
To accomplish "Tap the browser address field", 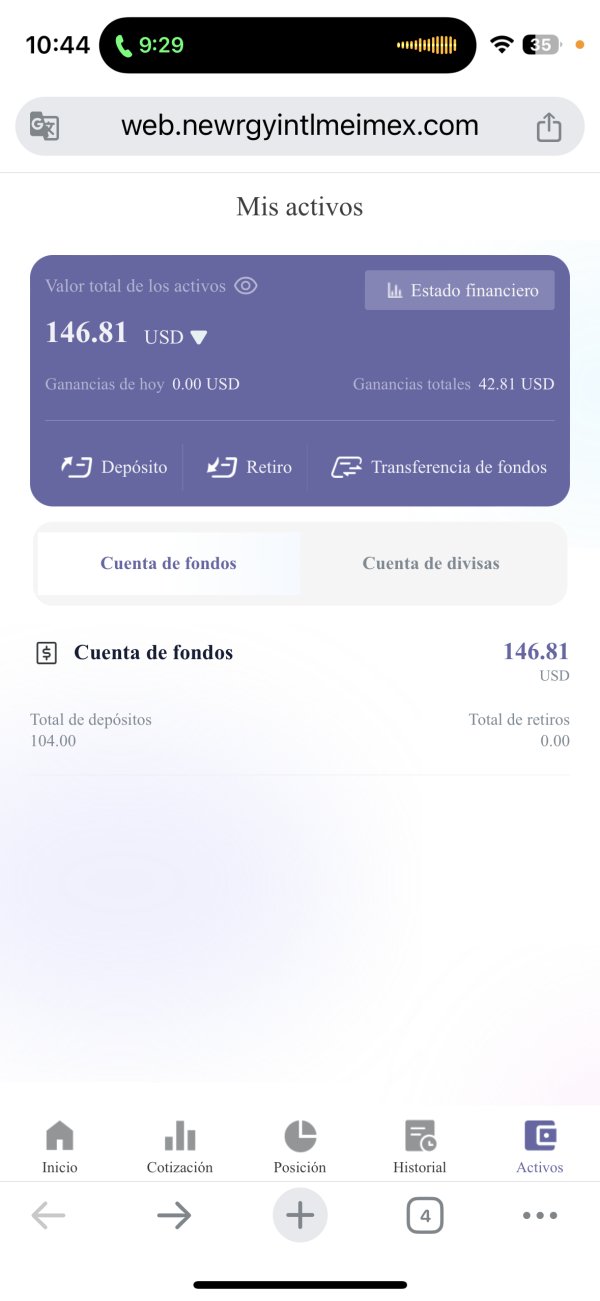I will click(300, 126).
